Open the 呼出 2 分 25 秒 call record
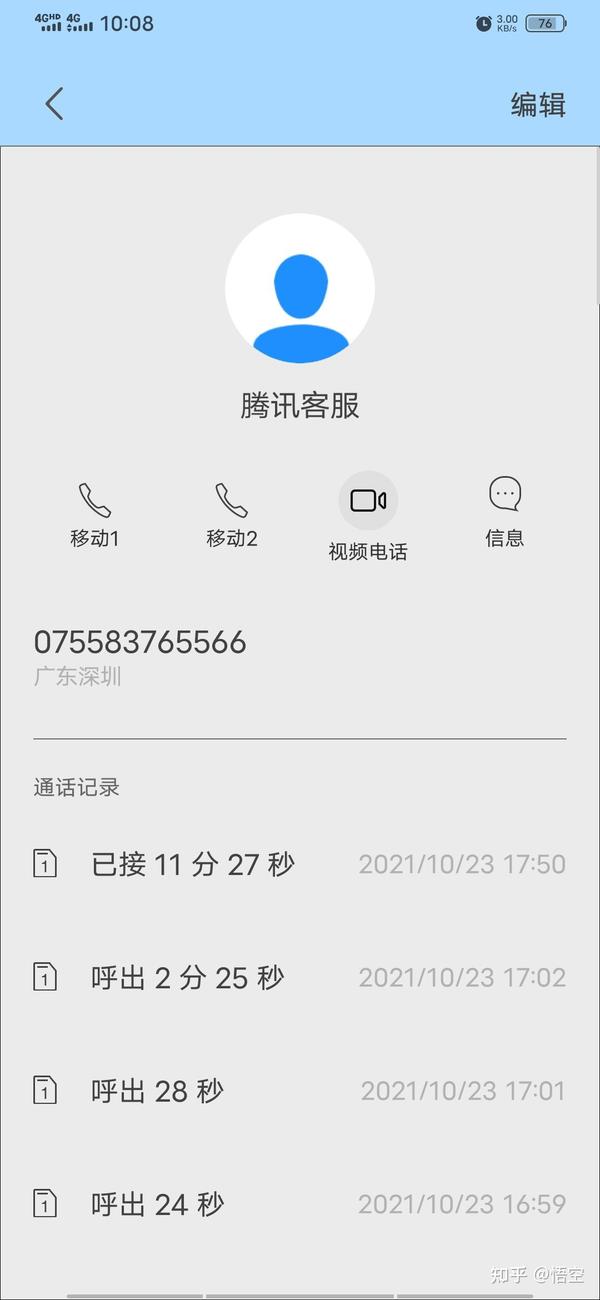Viewport: 600px width, 1300px height. [x=300, y=977]
